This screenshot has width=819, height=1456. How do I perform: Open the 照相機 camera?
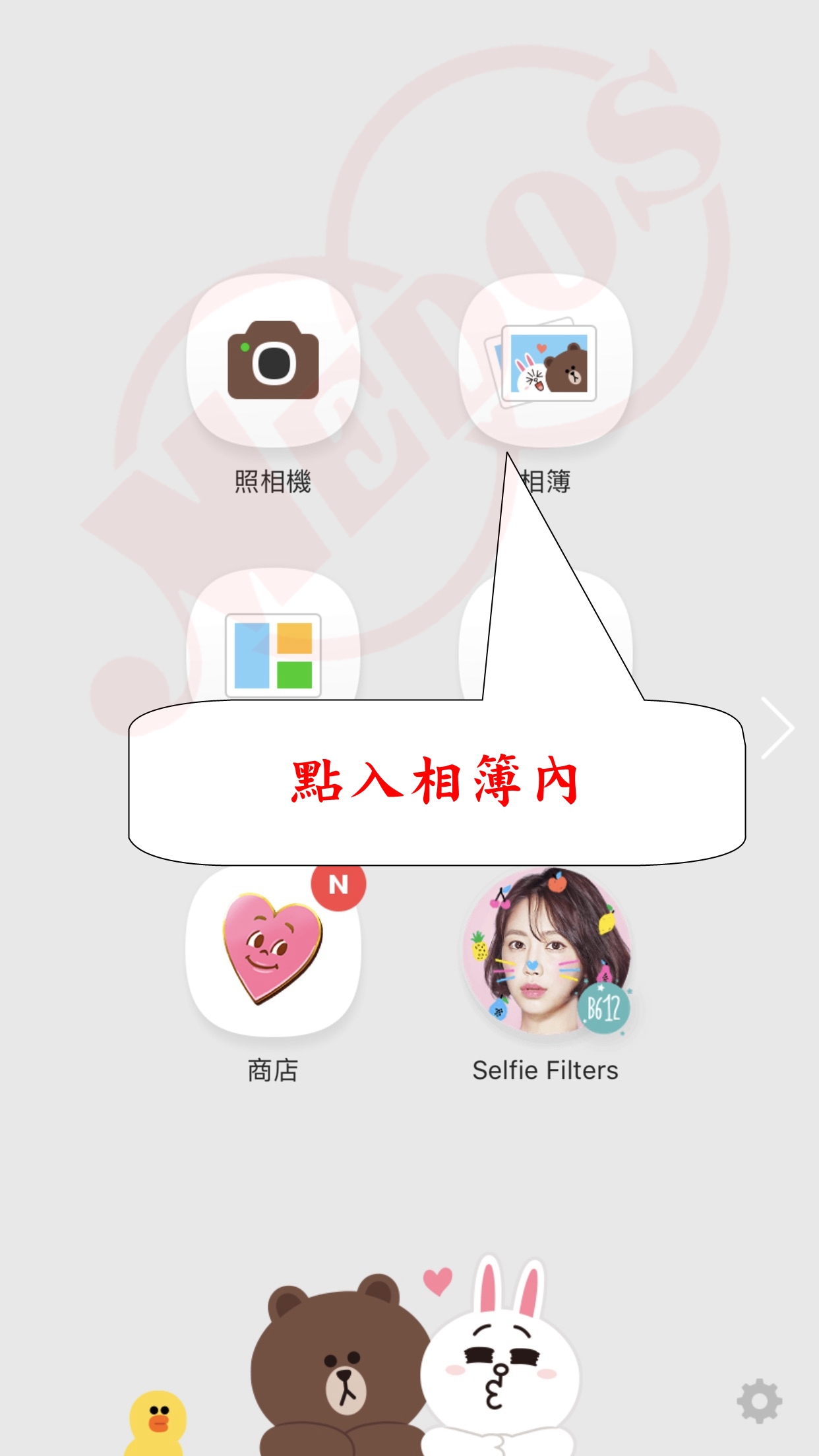coord(273,361)
